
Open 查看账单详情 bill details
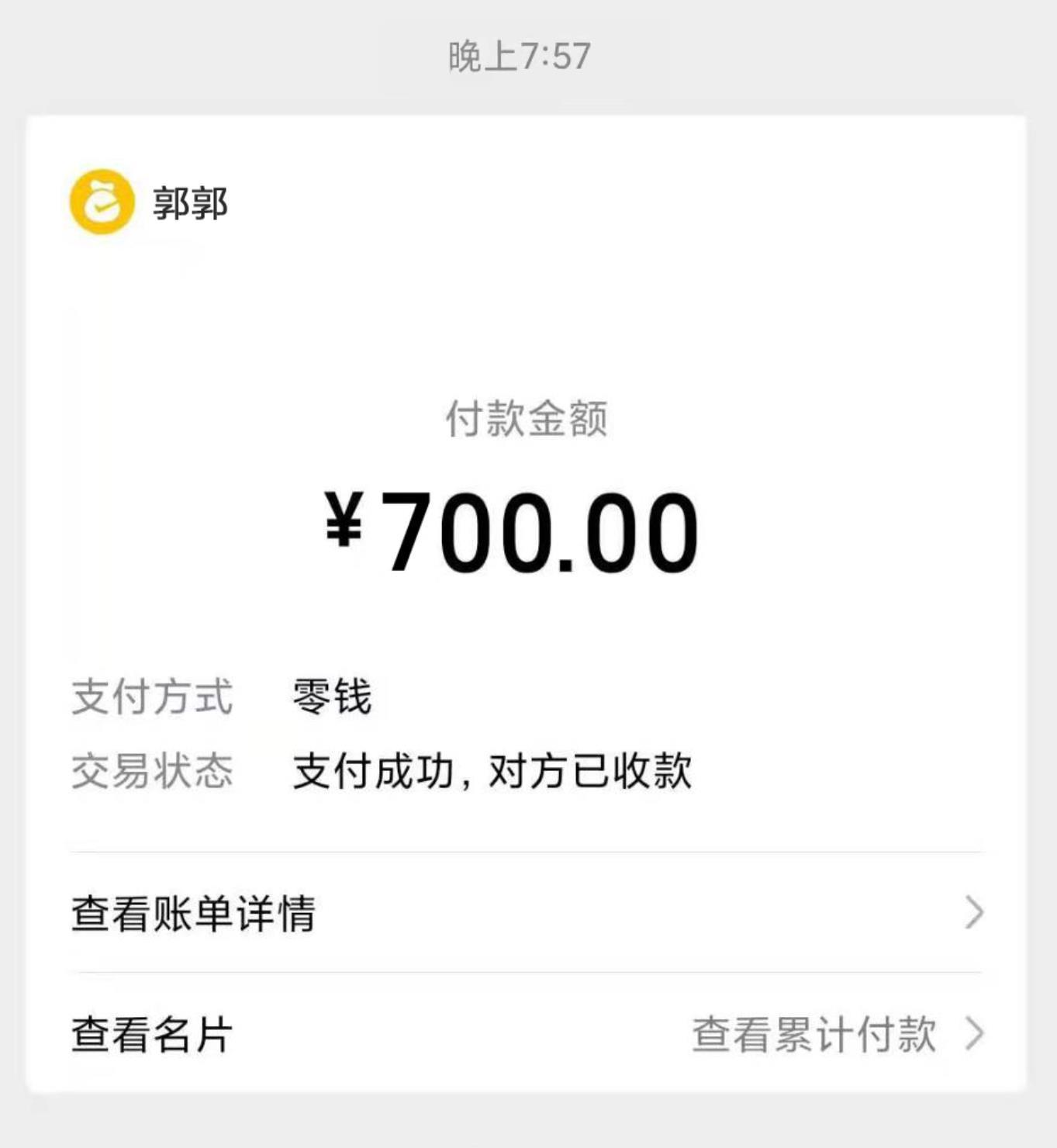tap(194, 913)
